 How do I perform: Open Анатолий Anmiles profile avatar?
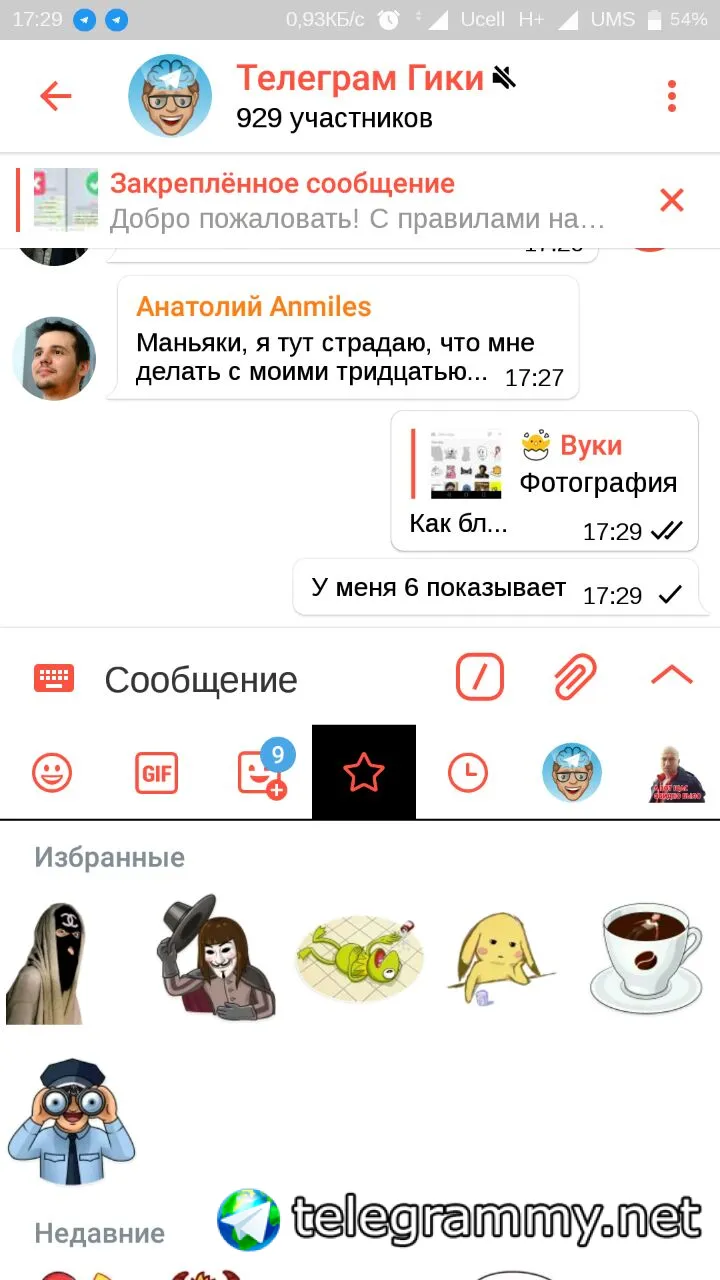tap(54, 359)
